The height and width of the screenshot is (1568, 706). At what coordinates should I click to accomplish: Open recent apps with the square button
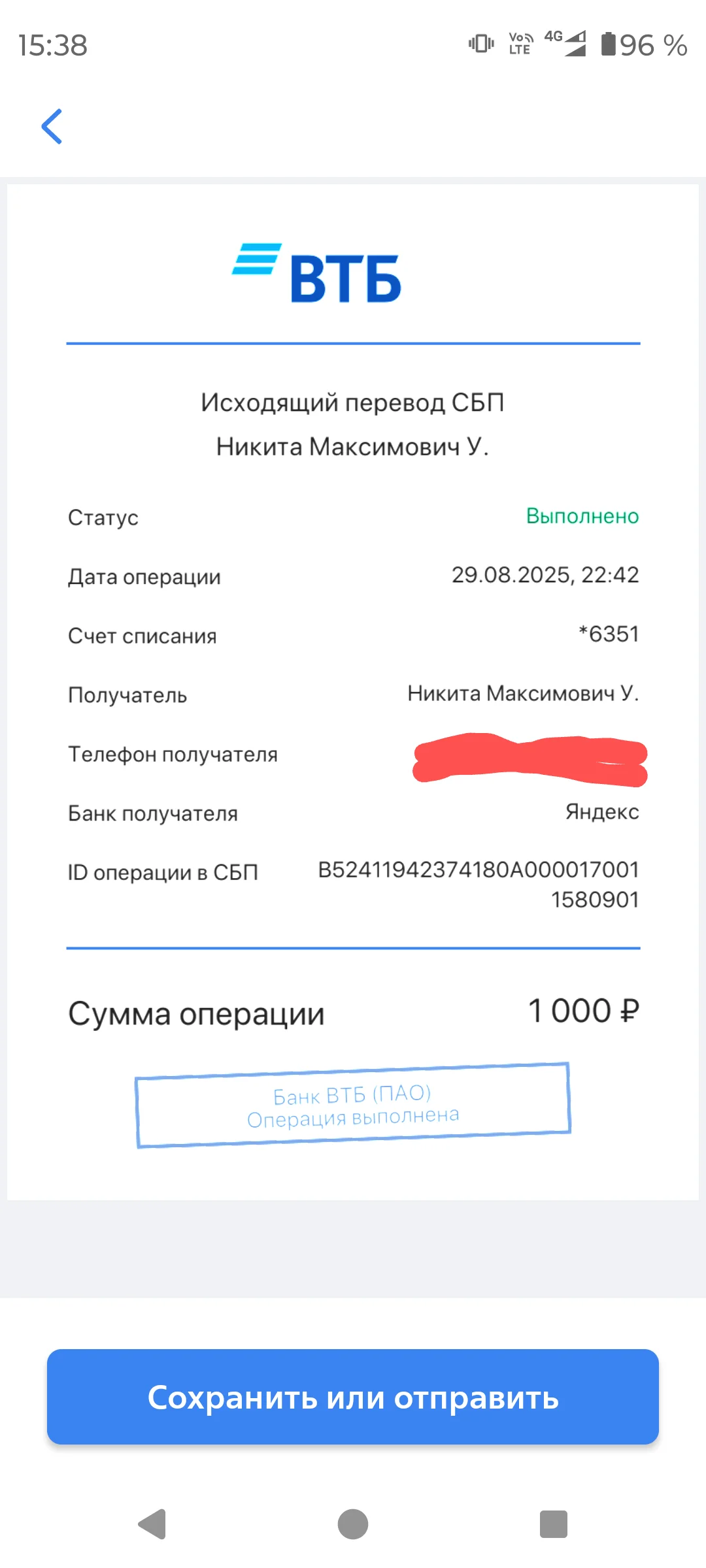click(x=554, y=1524)
